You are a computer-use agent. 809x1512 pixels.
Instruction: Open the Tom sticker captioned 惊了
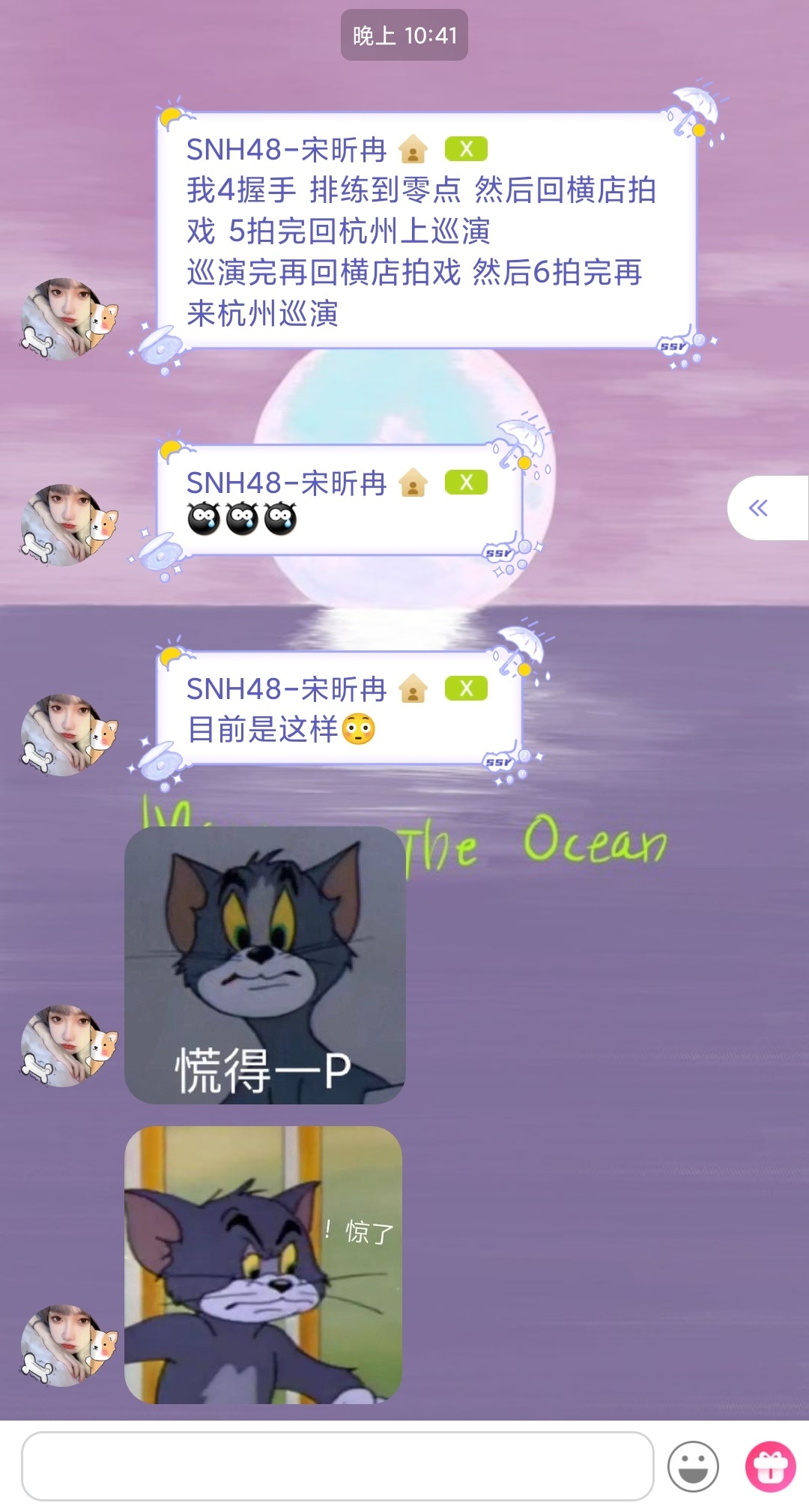(x=263, y=1265)
